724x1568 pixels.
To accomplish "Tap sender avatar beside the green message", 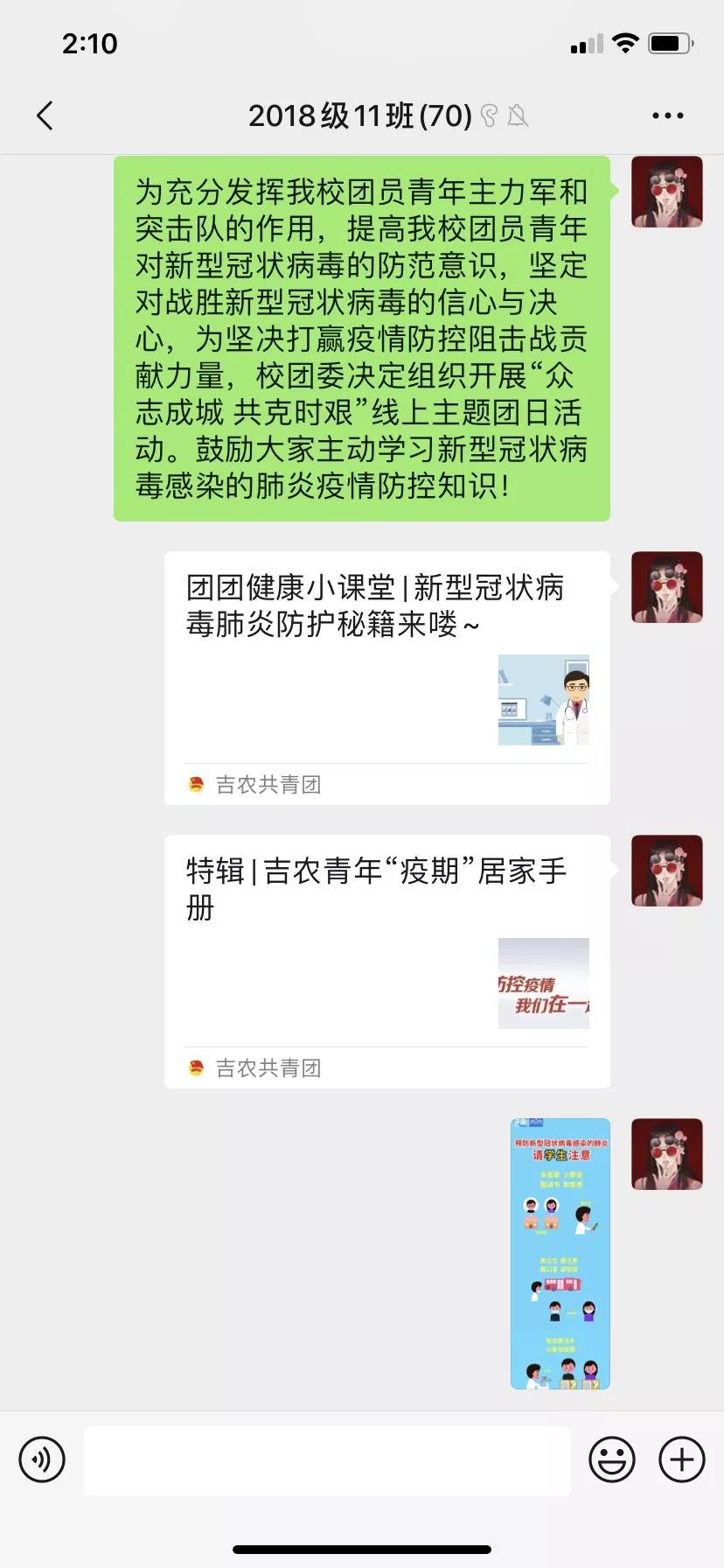I will 667,192.
